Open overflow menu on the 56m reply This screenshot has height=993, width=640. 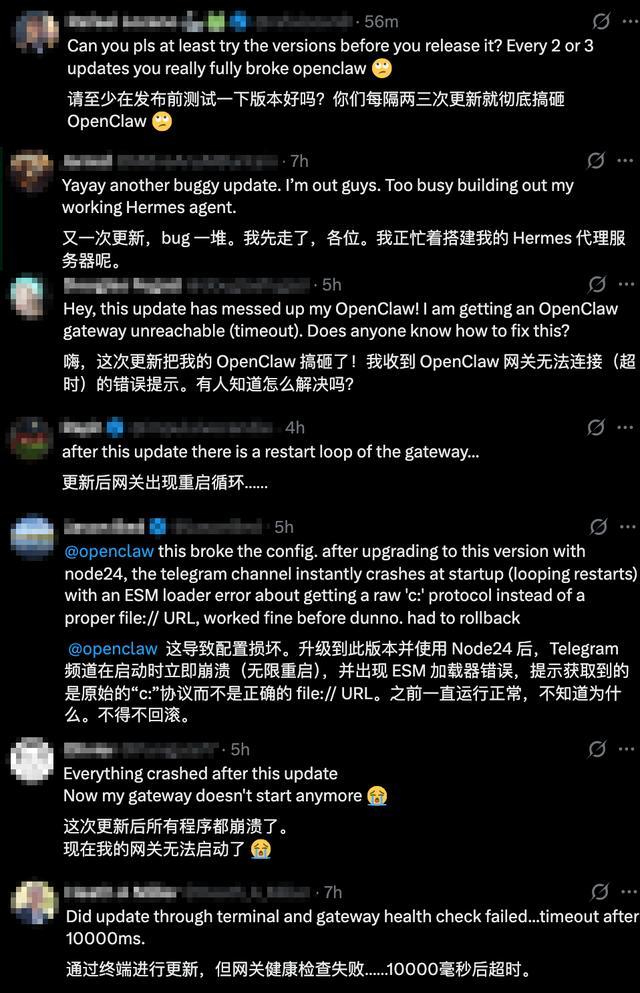[x=627, y=21]
